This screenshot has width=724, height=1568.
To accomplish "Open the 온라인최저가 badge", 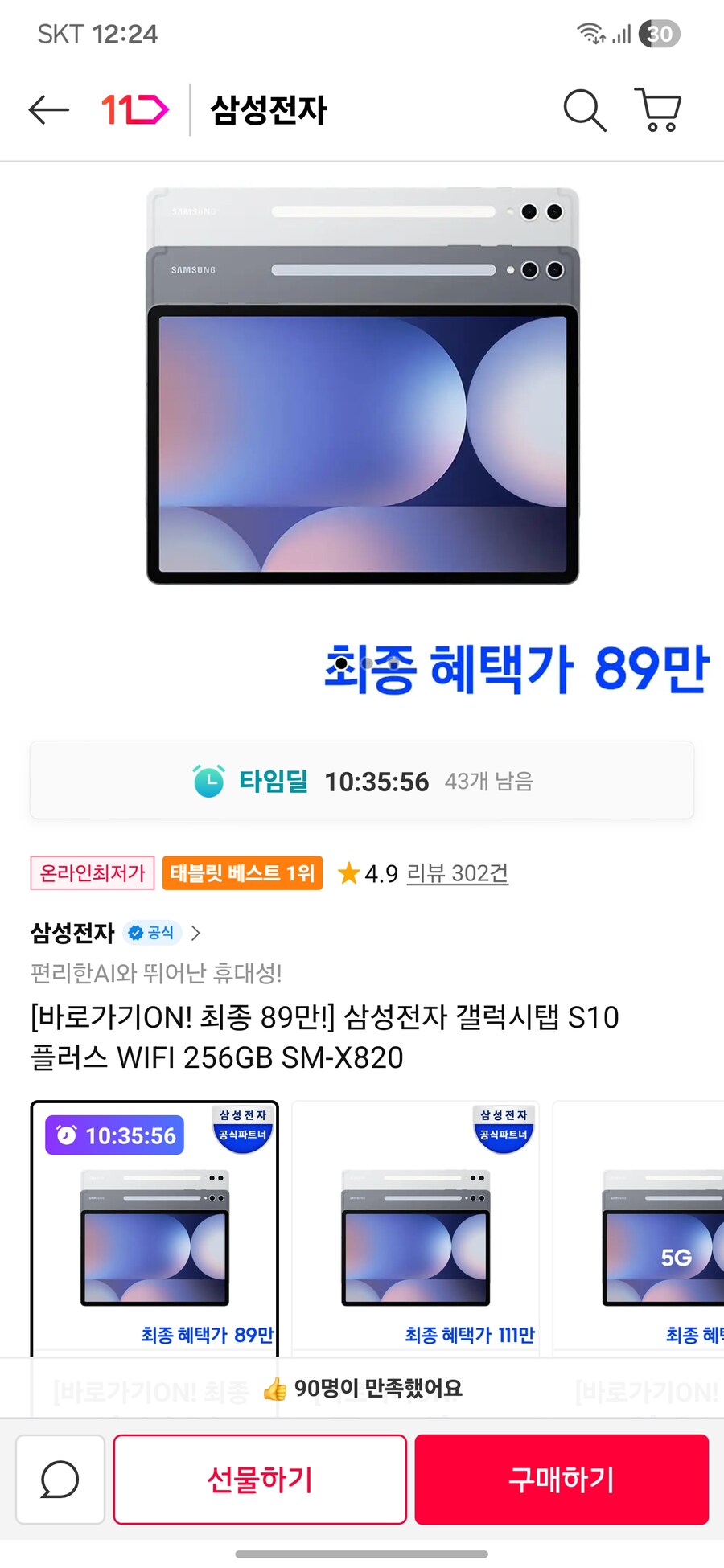I will click(91, 873).
